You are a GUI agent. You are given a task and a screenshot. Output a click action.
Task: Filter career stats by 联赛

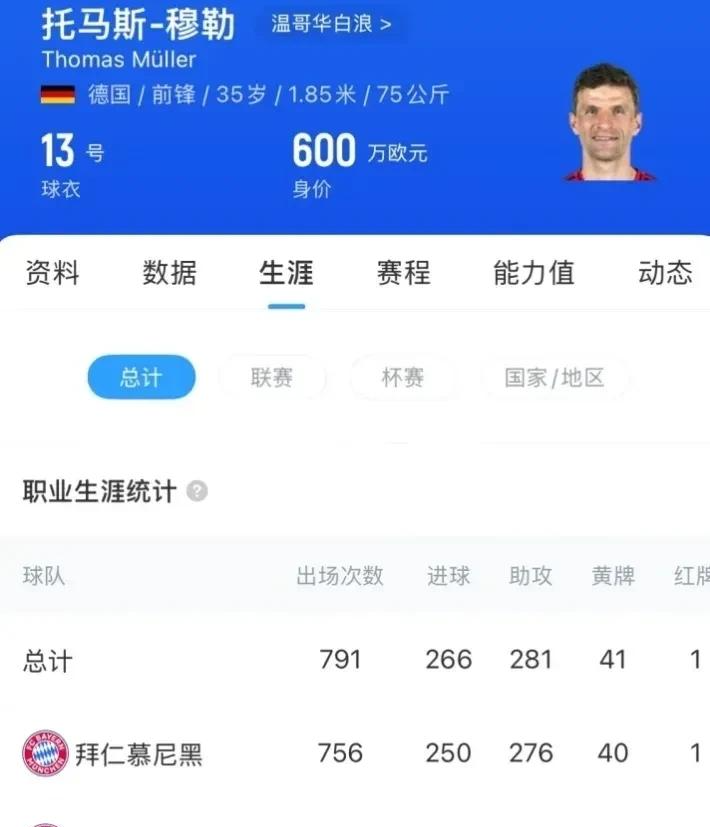coord(271,378)
